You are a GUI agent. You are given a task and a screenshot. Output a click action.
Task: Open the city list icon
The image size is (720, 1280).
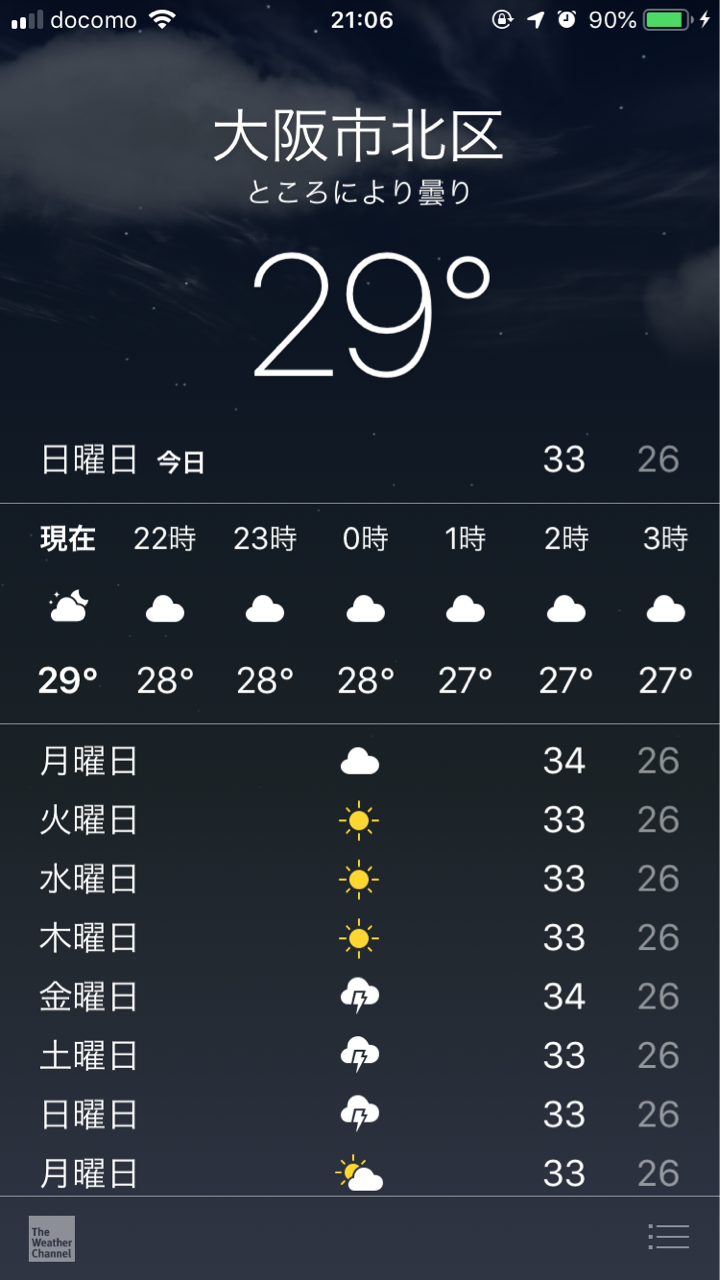pyautogui.click(x=668, y=1237)
